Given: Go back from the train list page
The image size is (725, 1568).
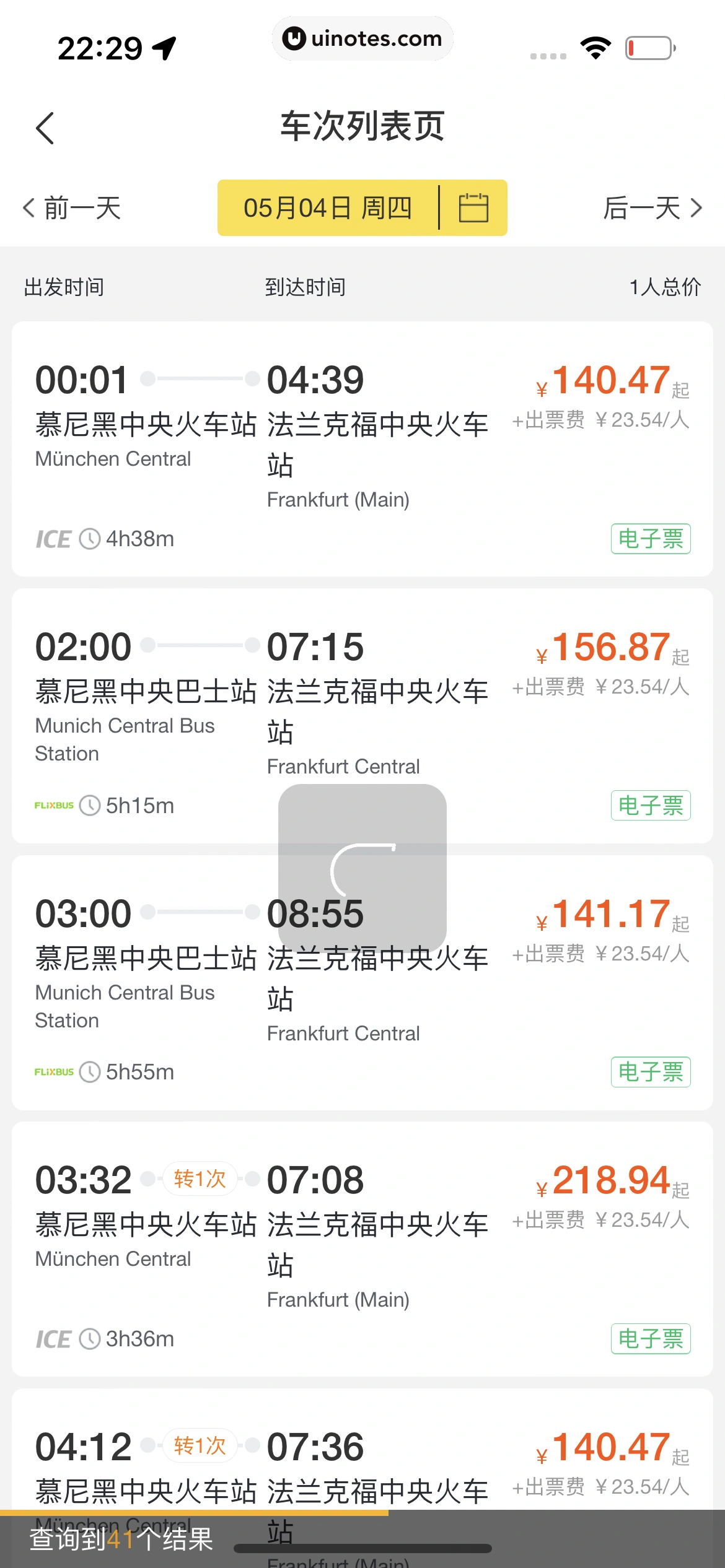Looking at the screenshot, I should (45, 128).
